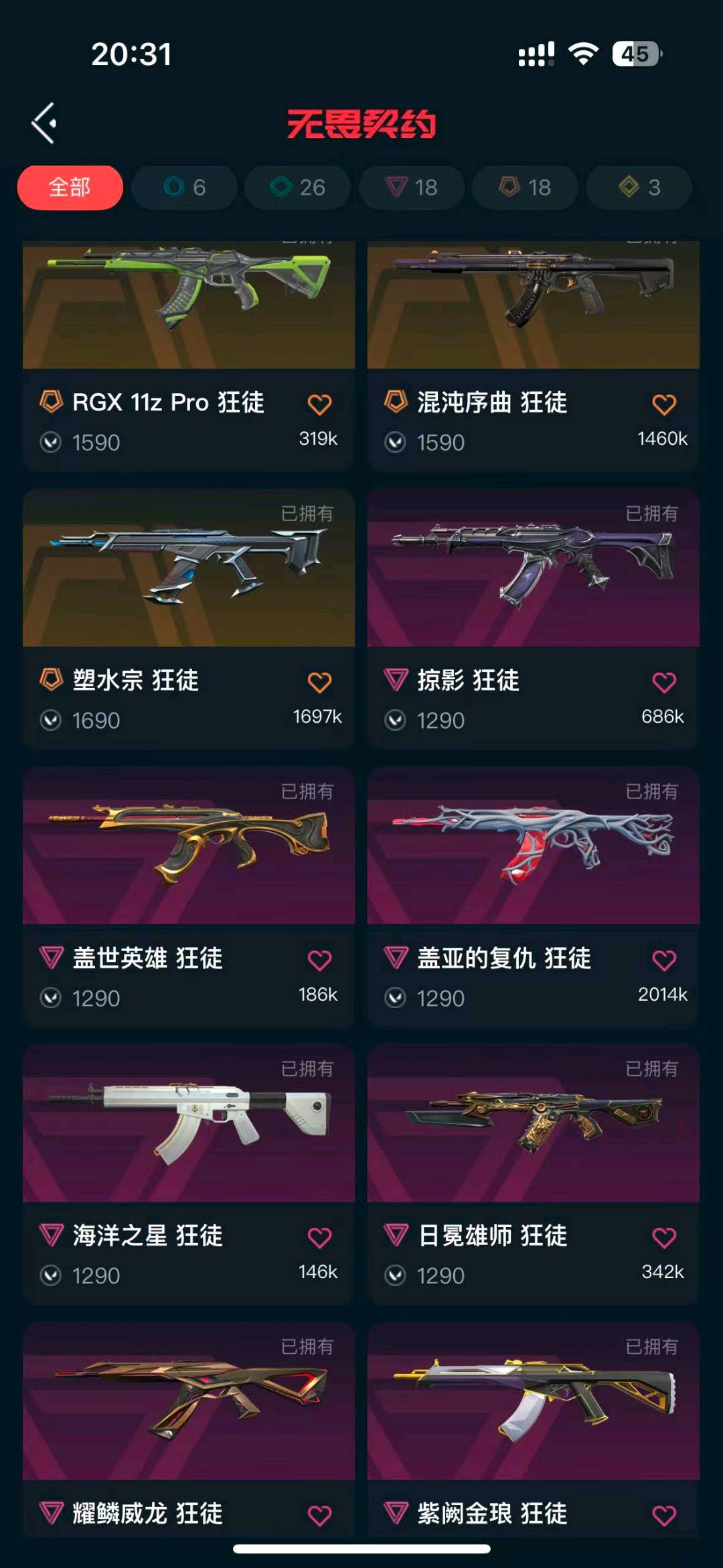Image resolution: width=723 pixels, height=1568 pixels.
Task: Switch to the yellow tier tab showing 3
Action: [639, 187]
